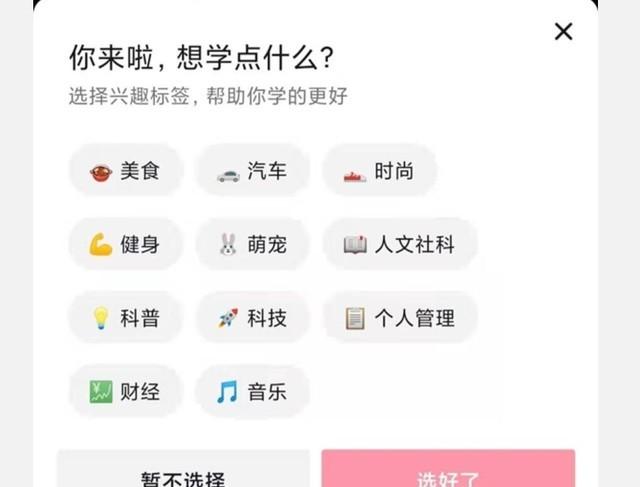This screenshot has height=487, width=640.
Task: Select the 美食 interest tag
Action: [125, 171]
